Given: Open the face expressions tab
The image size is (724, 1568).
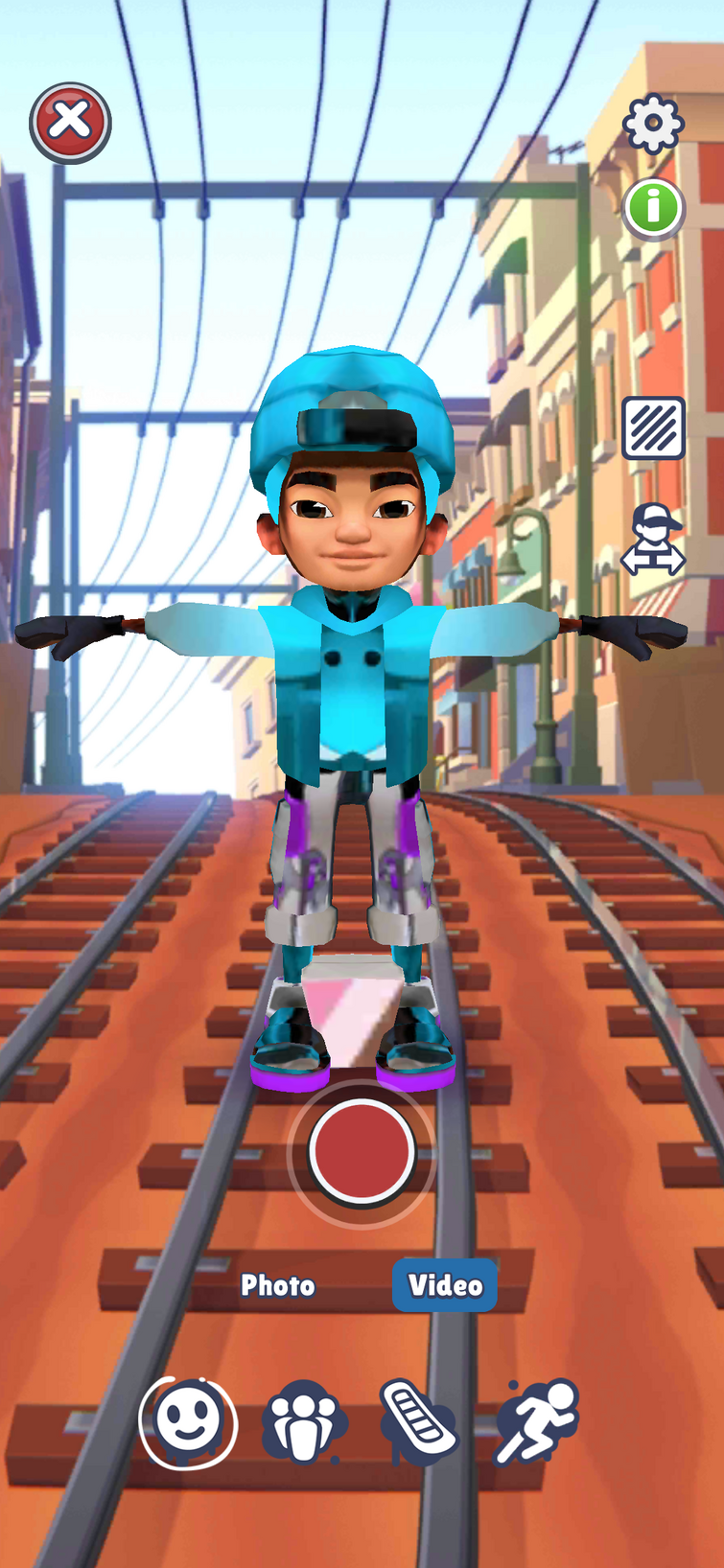Looking at the screenshot, I should pyautogui.click(x=188, y=1421).
